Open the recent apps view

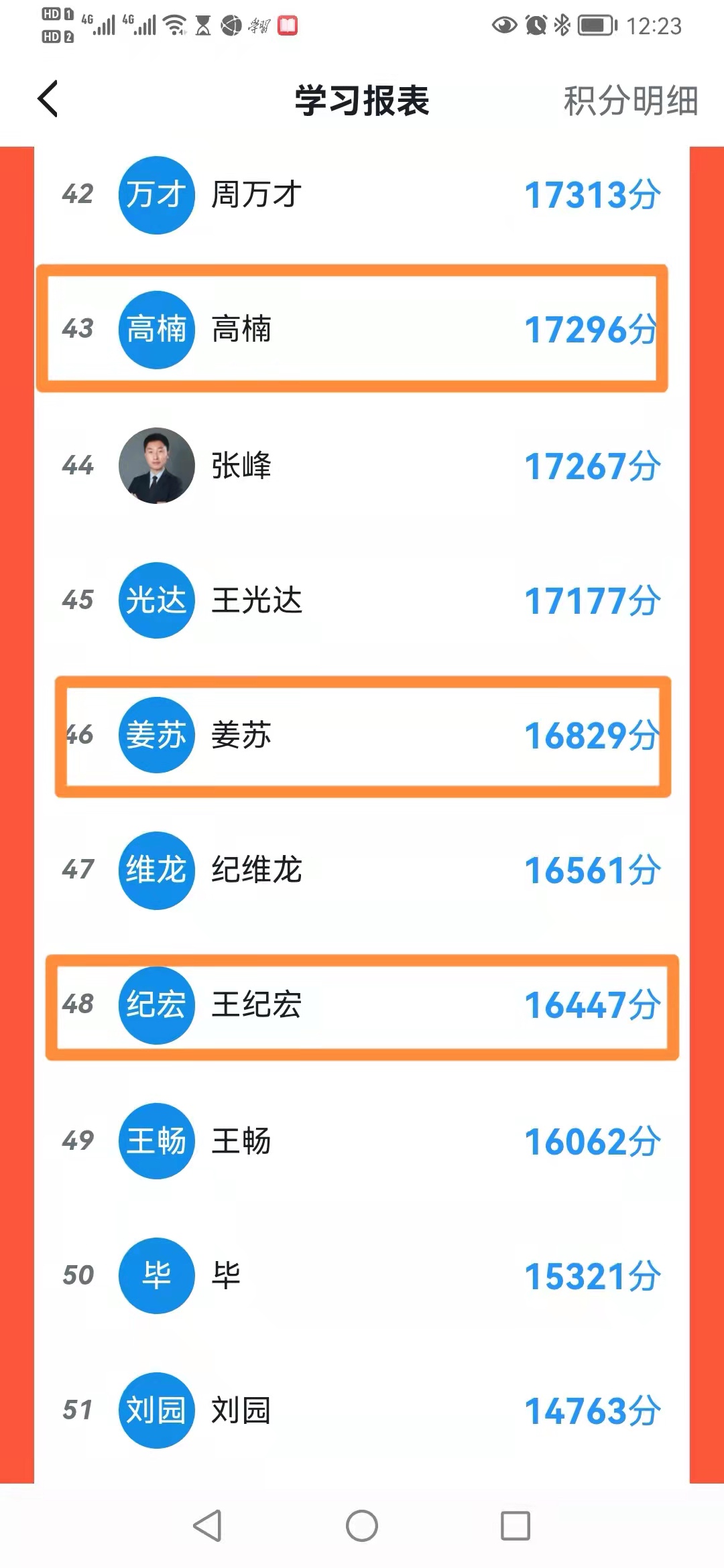click(516, 1526)
